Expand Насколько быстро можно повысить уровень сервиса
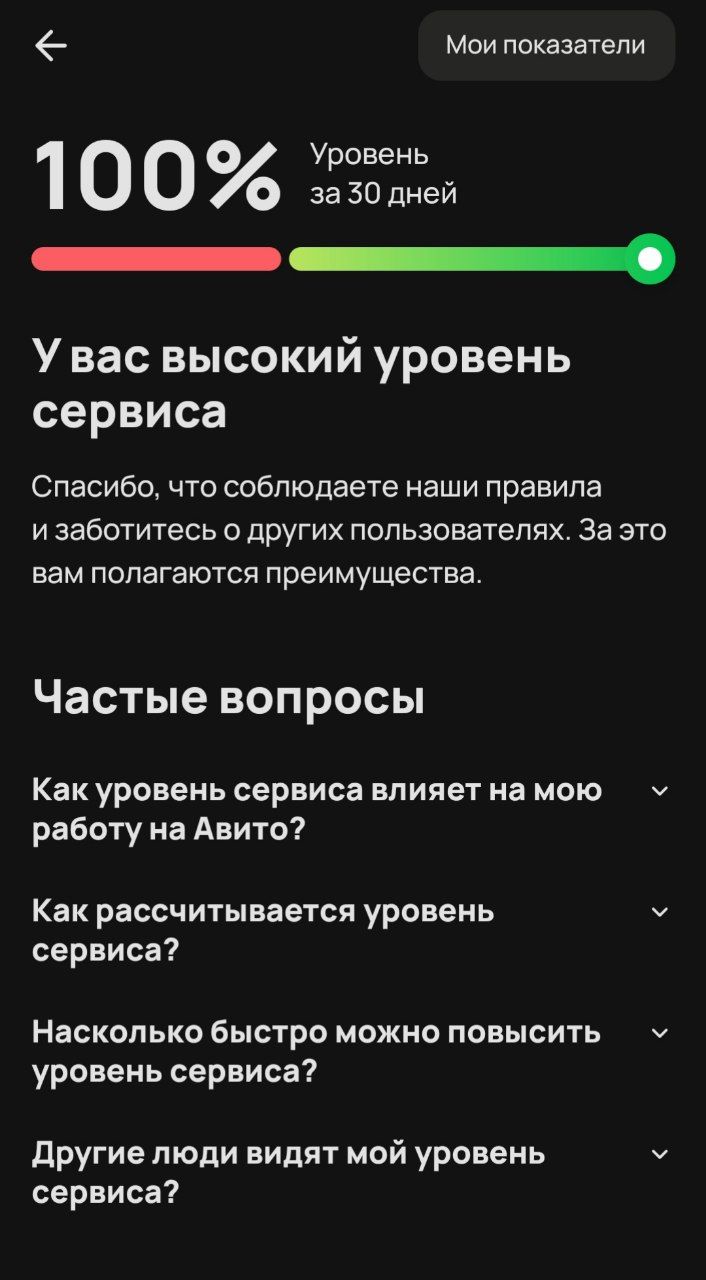The image size is (706, 1280). (352, 1052)
